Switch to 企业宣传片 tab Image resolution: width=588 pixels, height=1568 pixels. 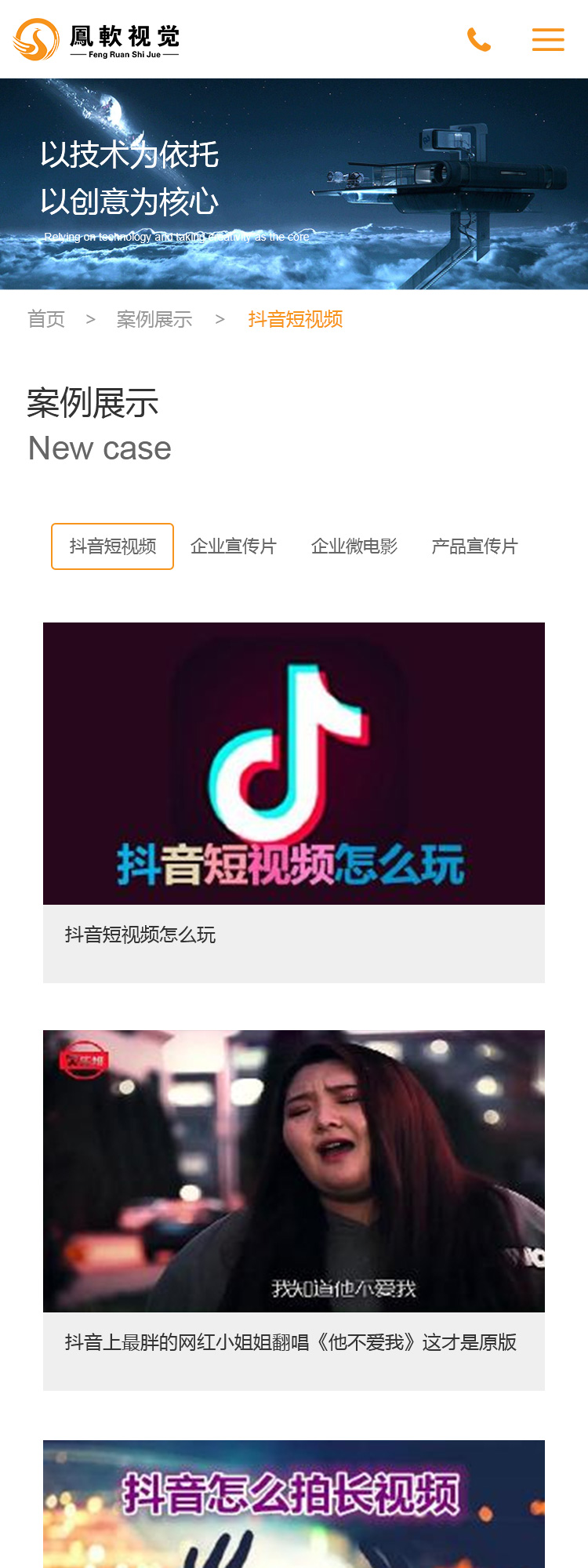pos(234,546)
